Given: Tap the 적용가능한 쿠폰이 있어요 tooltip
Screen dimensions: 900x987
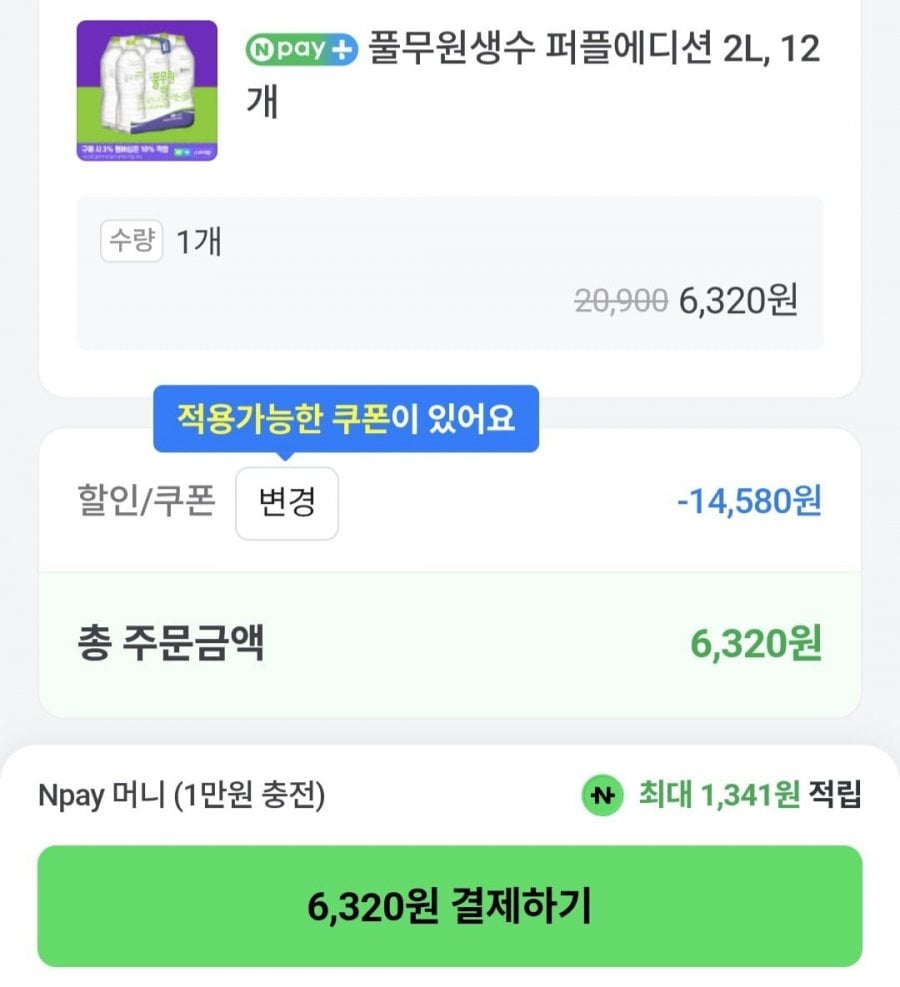Looking at the screenshot, I should point(346,418).
